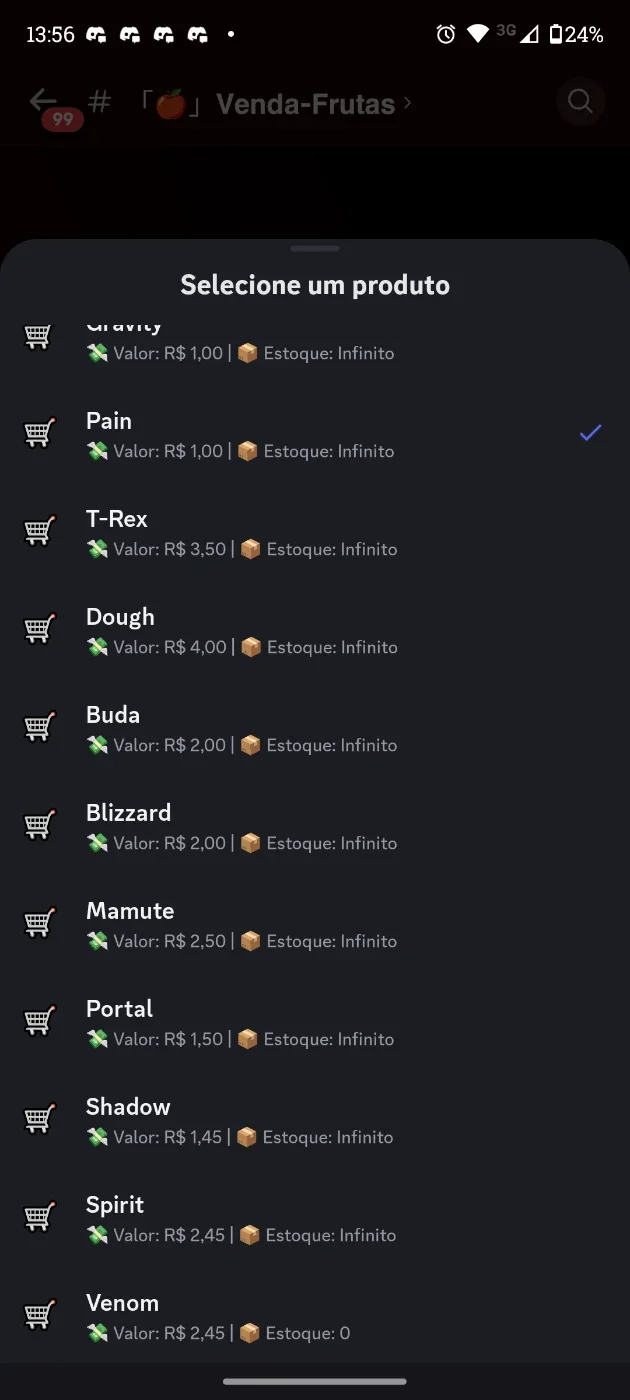Select the Mamute option
Screen dimensions: 630x1400
point(315,924)
